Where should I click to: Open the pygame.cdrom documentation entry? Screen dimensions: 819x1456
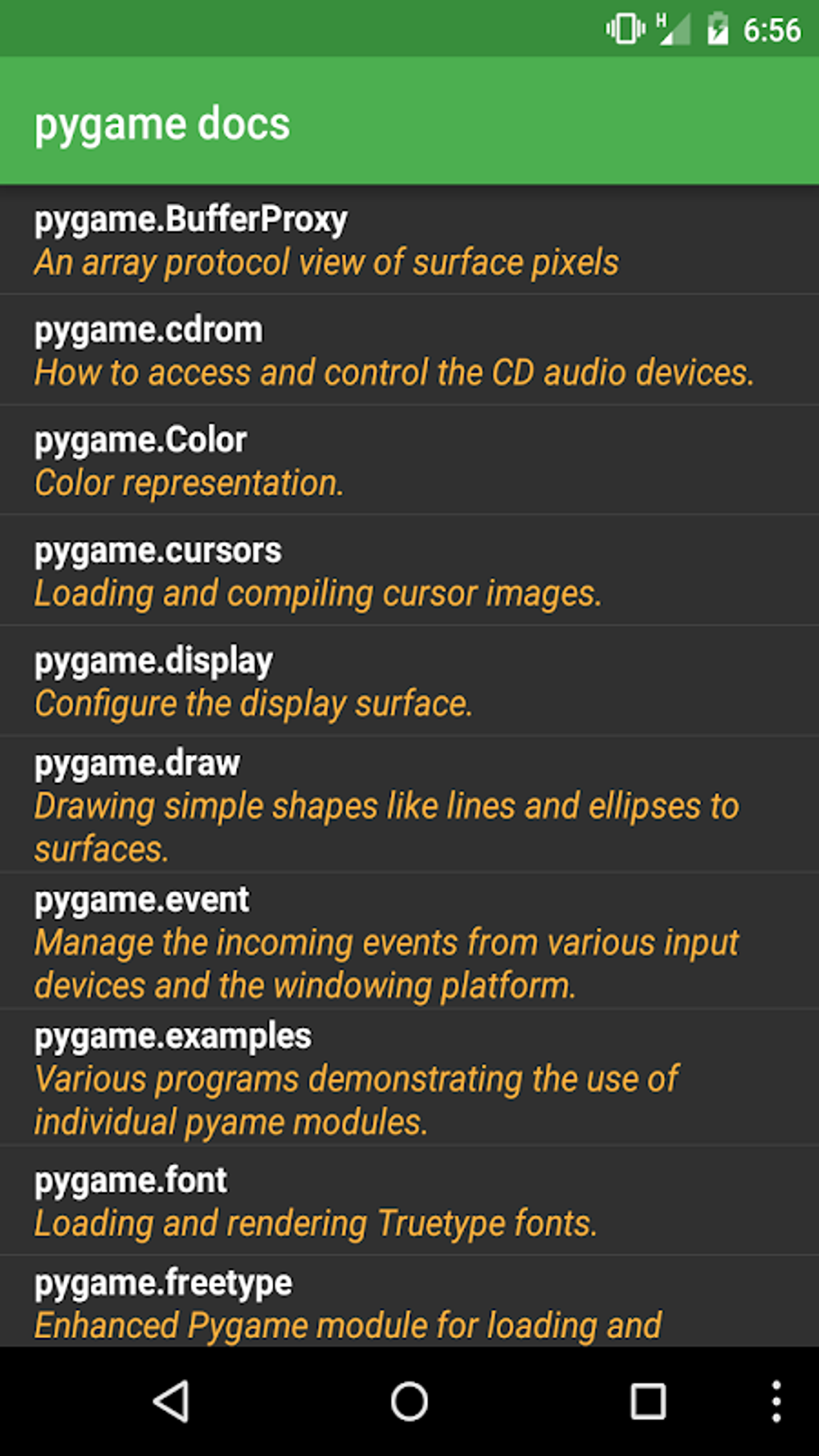409,350
